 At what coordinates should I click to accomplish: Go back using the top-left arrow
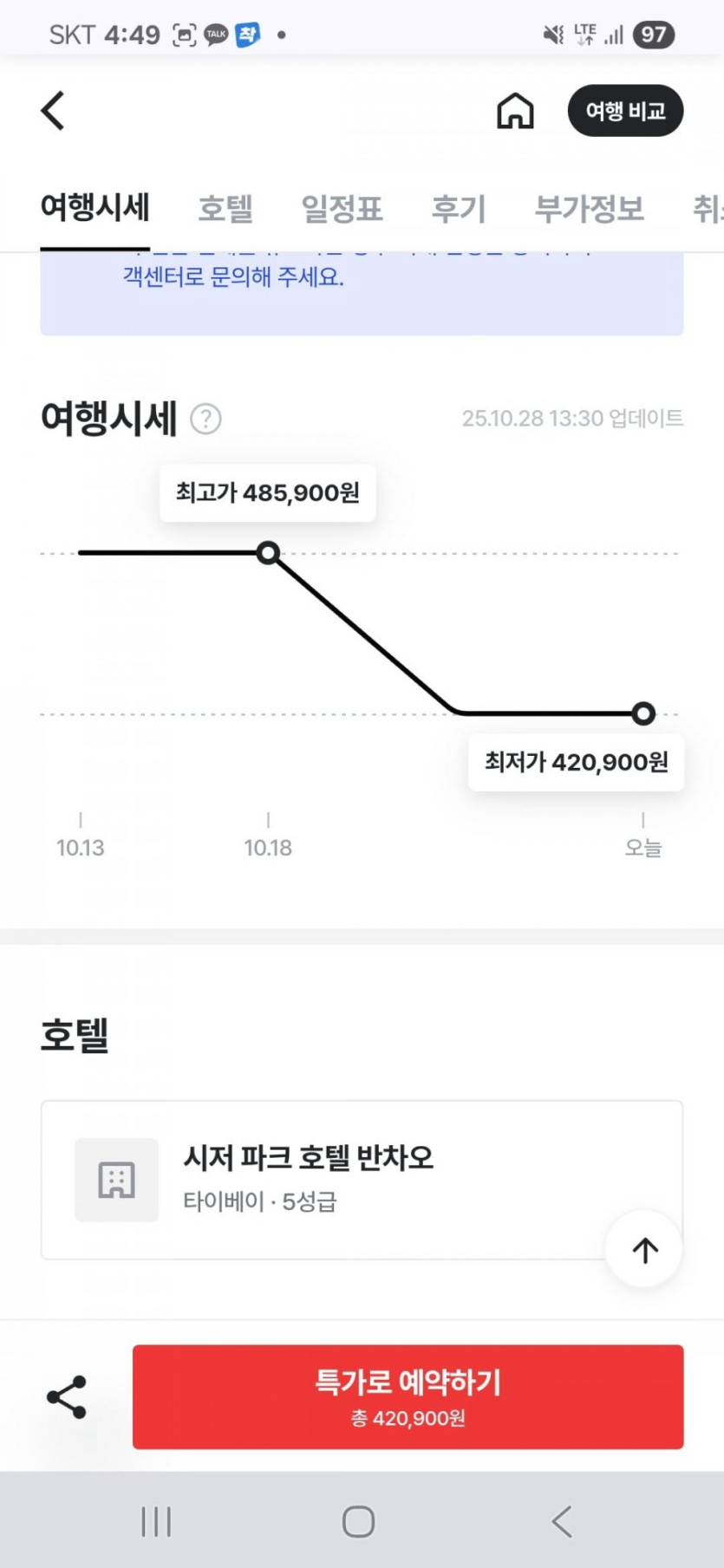tap(53, 111)
